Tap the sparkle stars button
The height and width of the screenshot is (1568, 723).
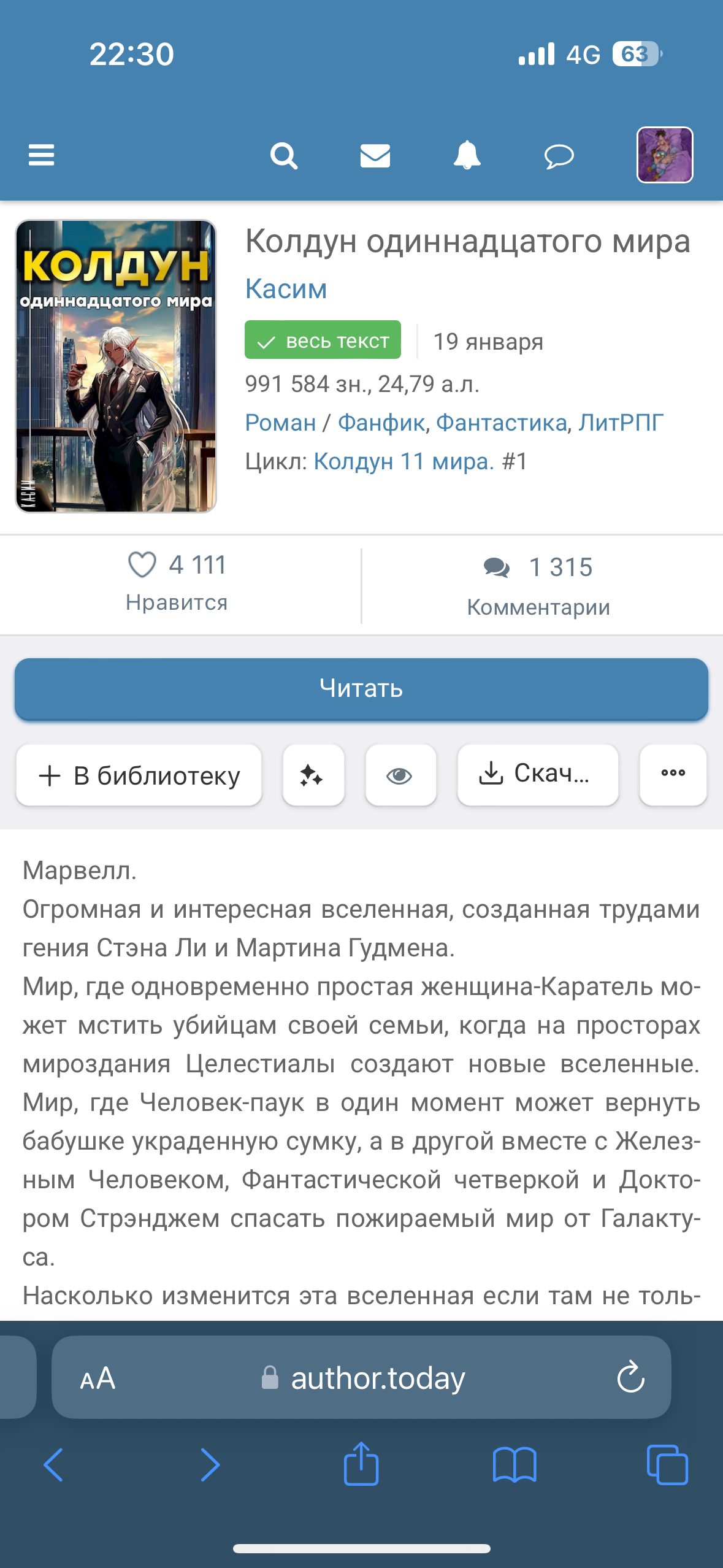tap(313, 775)
